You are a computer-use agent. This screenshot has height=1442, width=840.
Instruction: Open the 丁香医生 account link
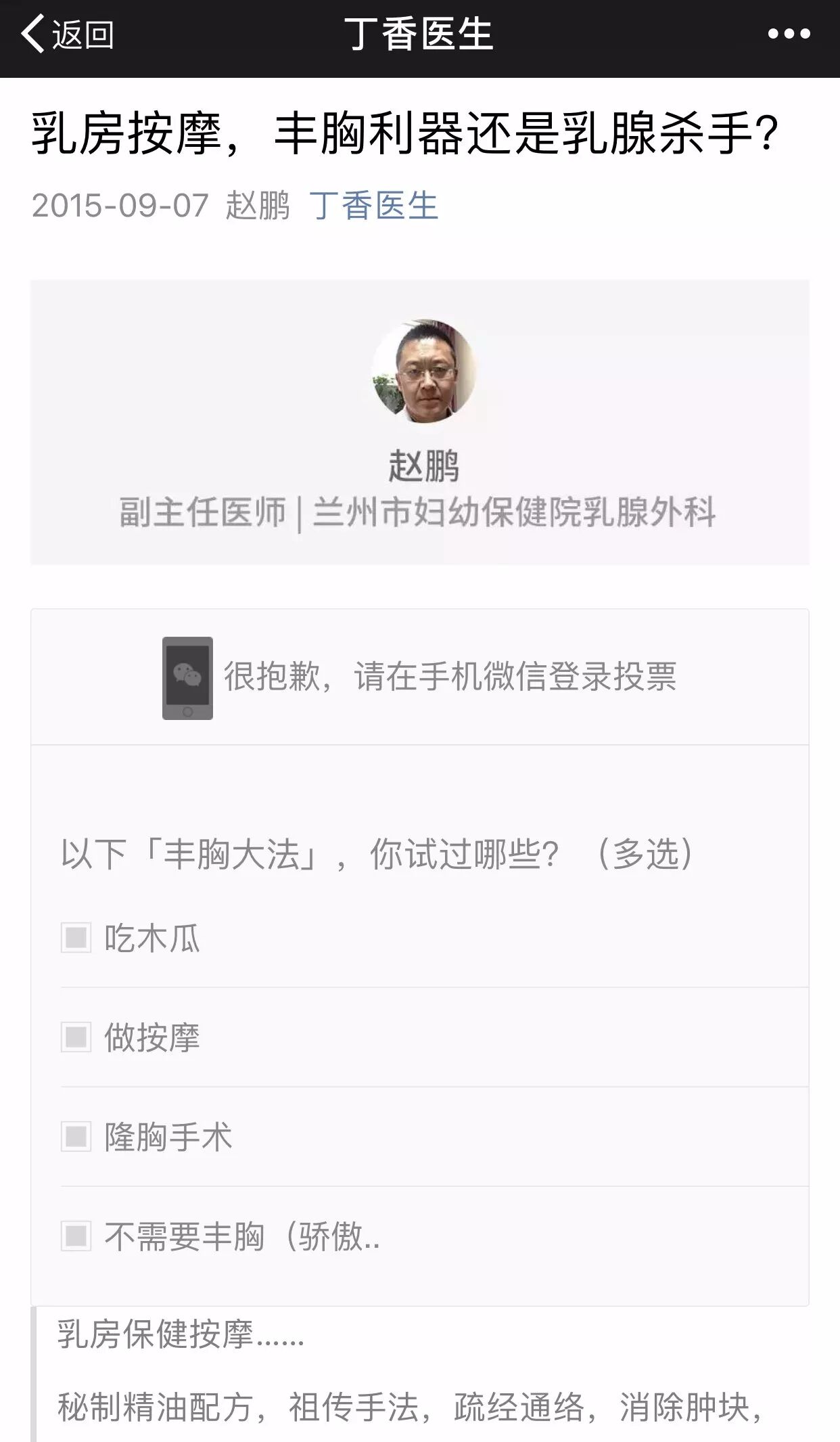[374, 206]
